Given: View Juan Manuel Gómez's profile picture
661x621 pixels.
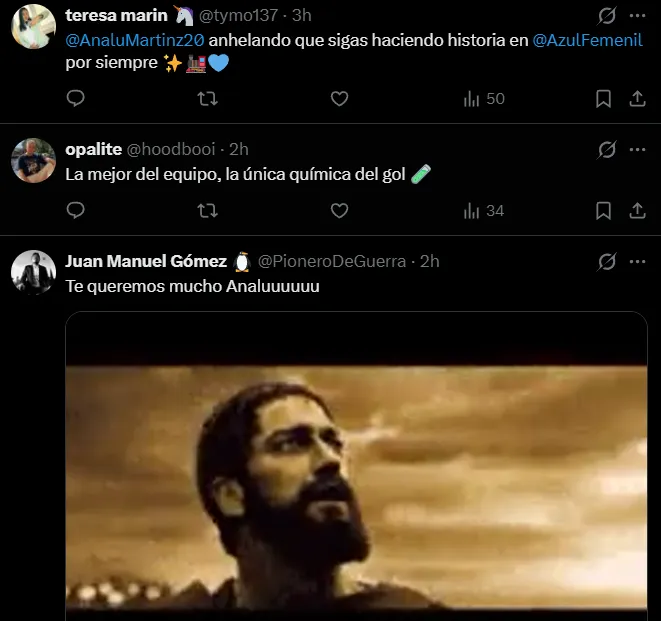Looking at the screenshot, I should click(33, 272).
